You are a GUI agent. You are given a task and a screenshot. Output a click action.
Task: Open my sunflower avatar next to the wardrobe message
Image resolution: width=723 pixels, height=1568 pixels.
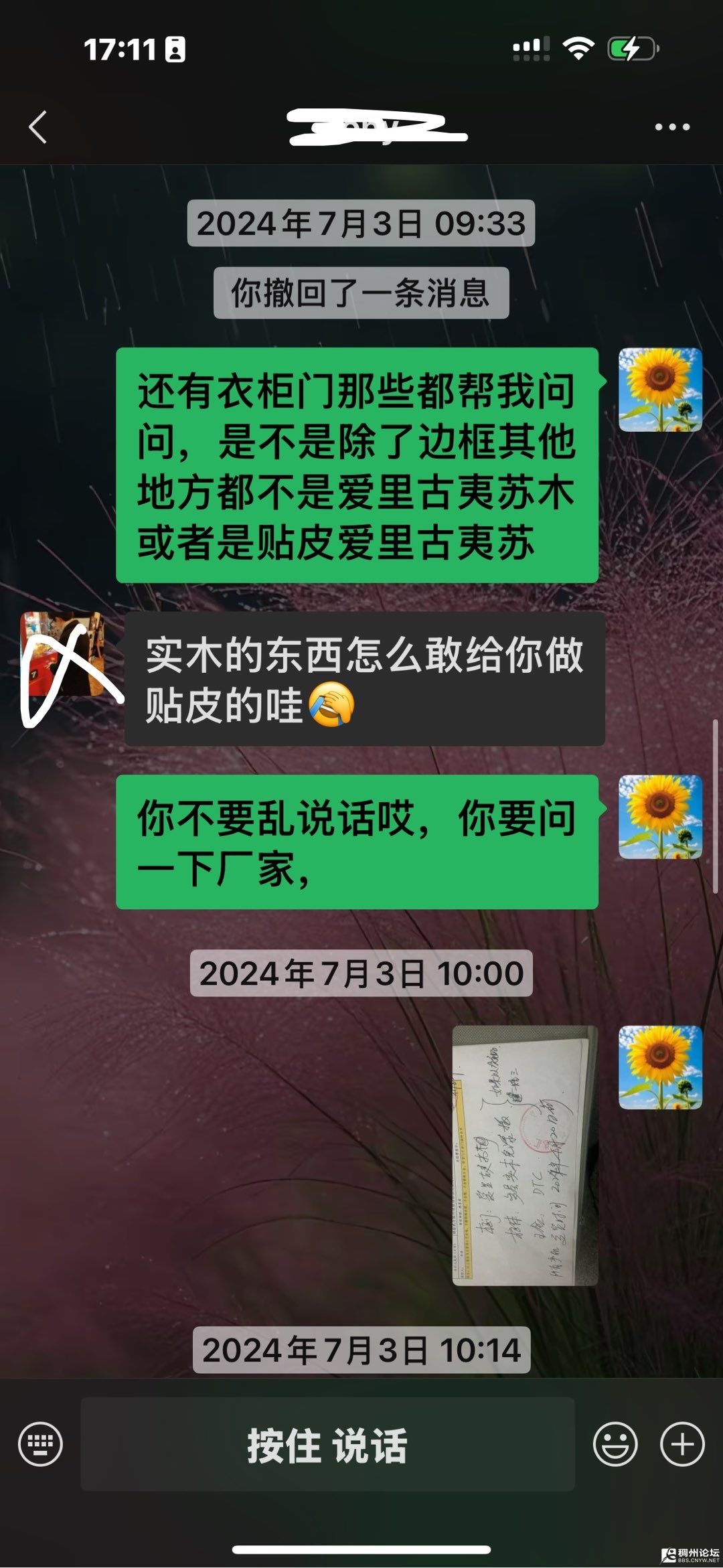[x=659, y=390]
